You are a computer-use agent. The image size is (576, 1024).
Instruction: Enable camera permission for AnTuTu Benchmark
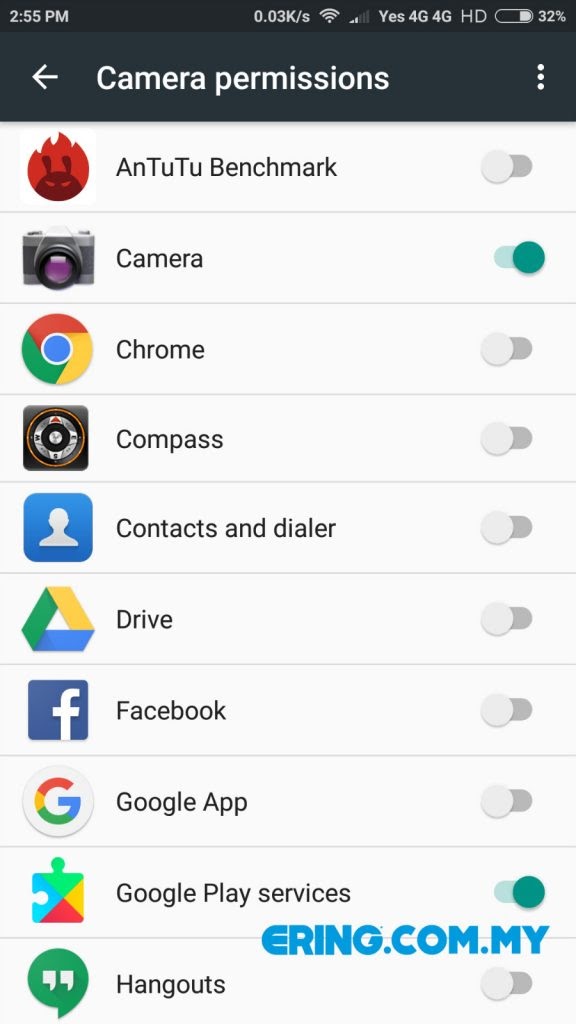[x=507, y=167]
